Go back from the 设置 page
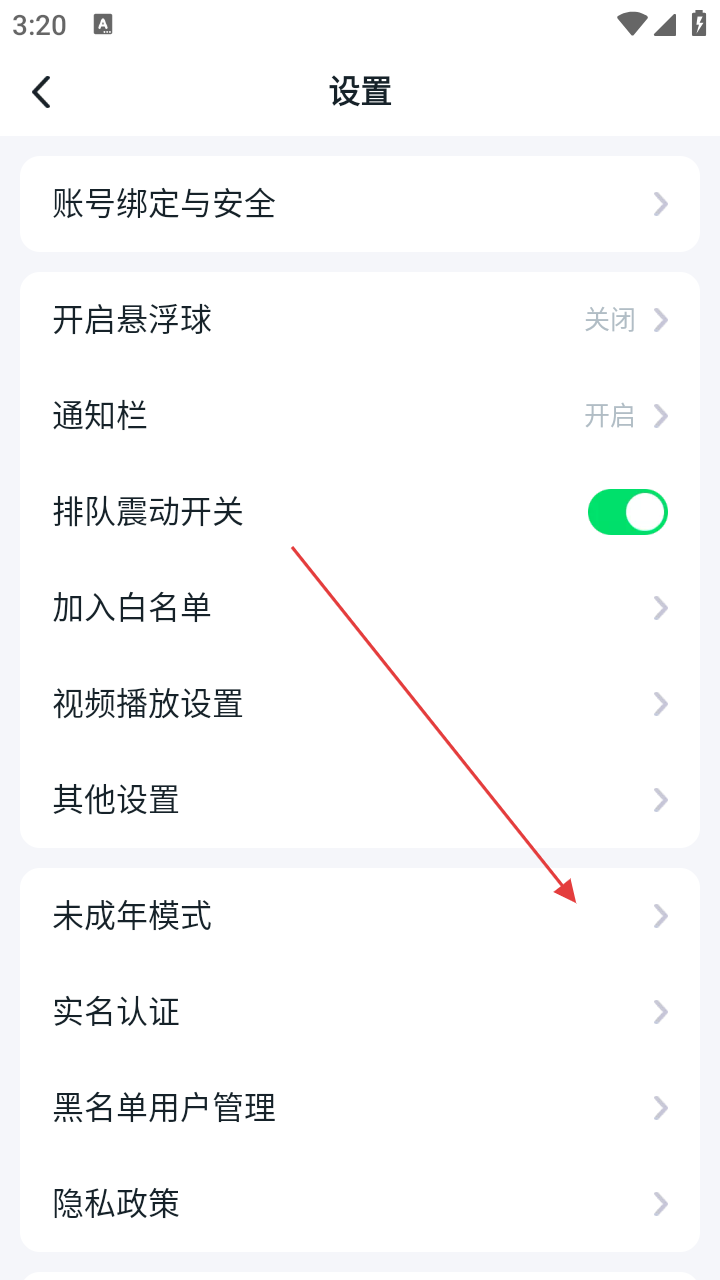Viewport: 720px width, 1280px height. click(x=41, y=92)
